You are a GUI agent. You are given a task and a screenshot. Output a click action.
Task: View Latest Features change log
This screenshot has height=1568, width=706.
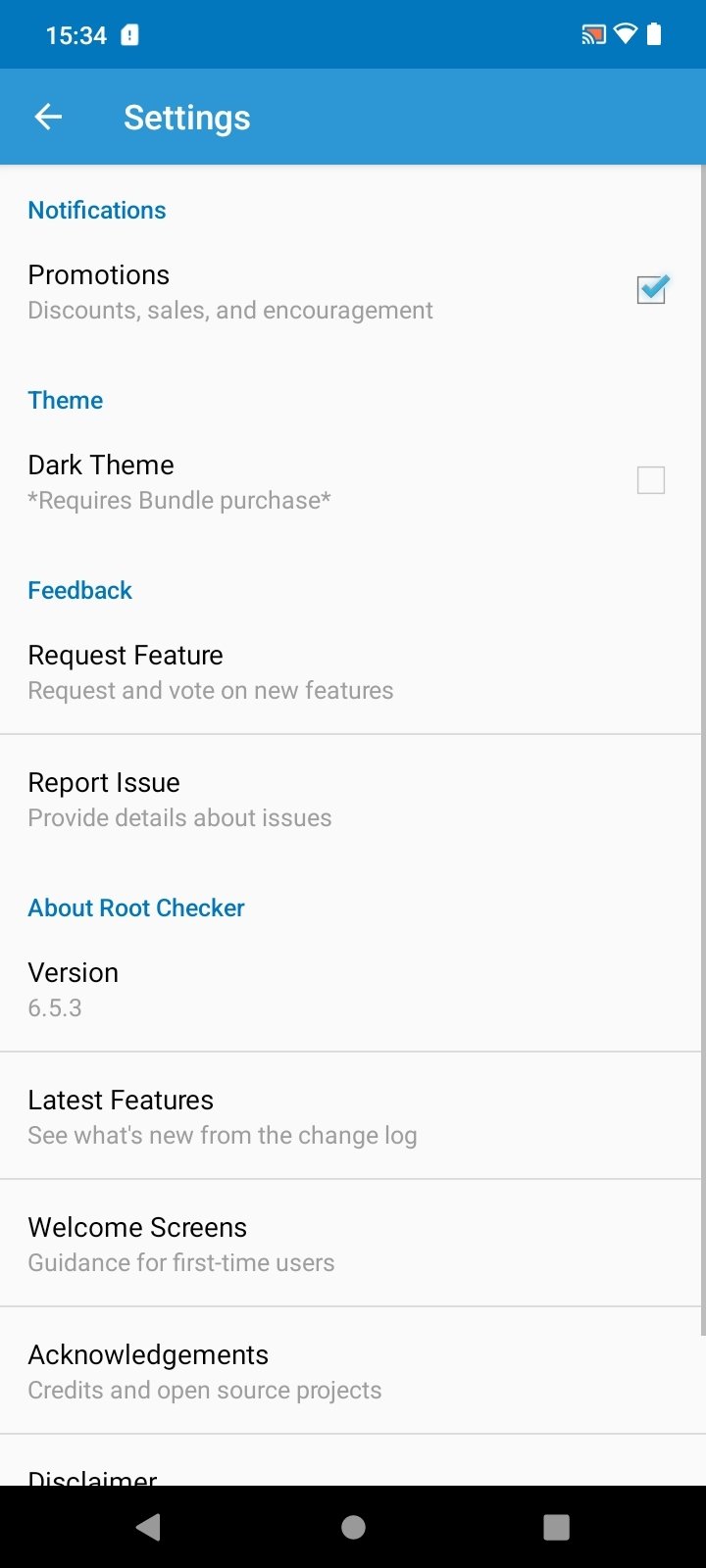pyautogui.click(x=351, y=1116)
